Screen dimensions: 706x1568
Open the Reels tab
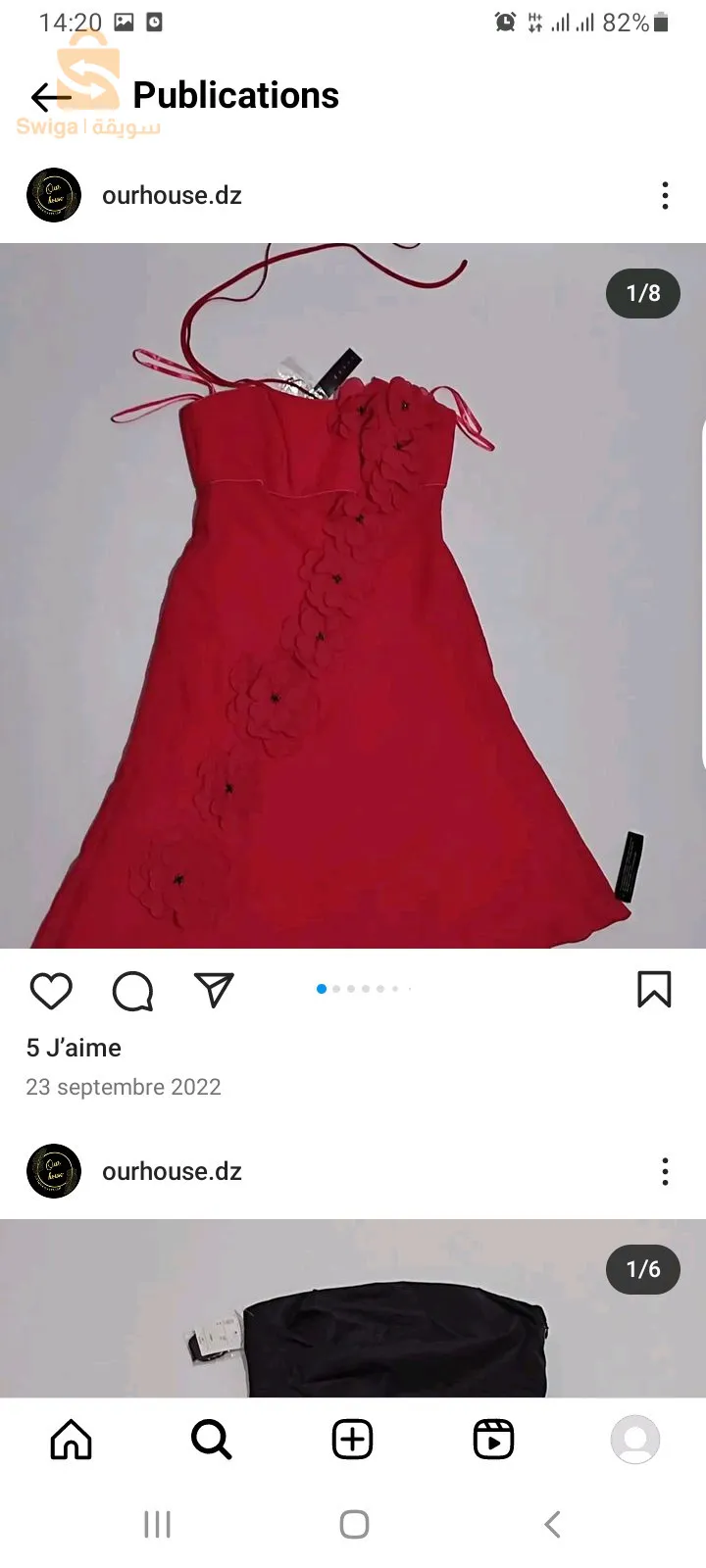[x=493, y=1439]
